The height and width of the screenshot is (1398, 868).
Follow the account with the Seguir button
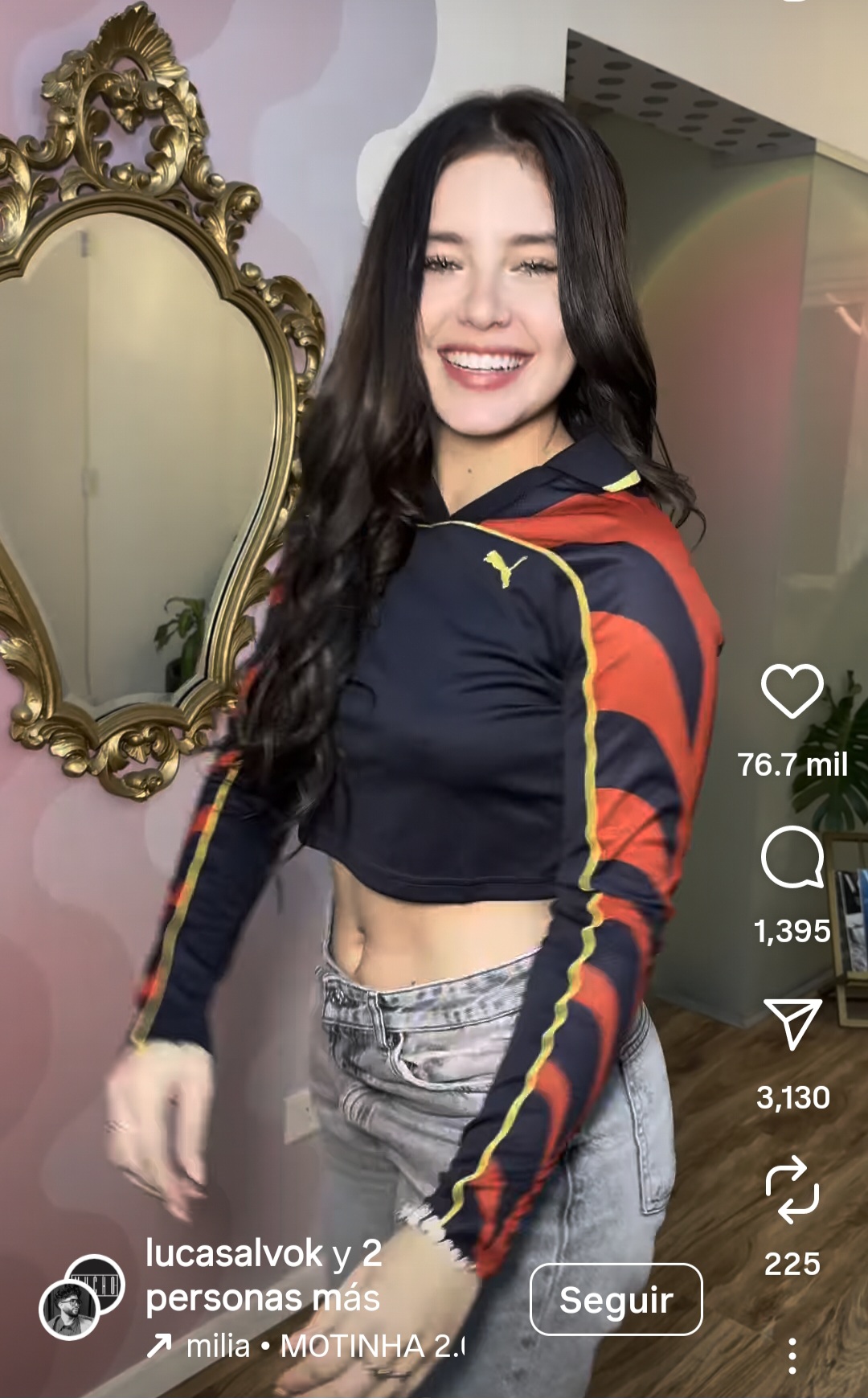coord(616,1299)
